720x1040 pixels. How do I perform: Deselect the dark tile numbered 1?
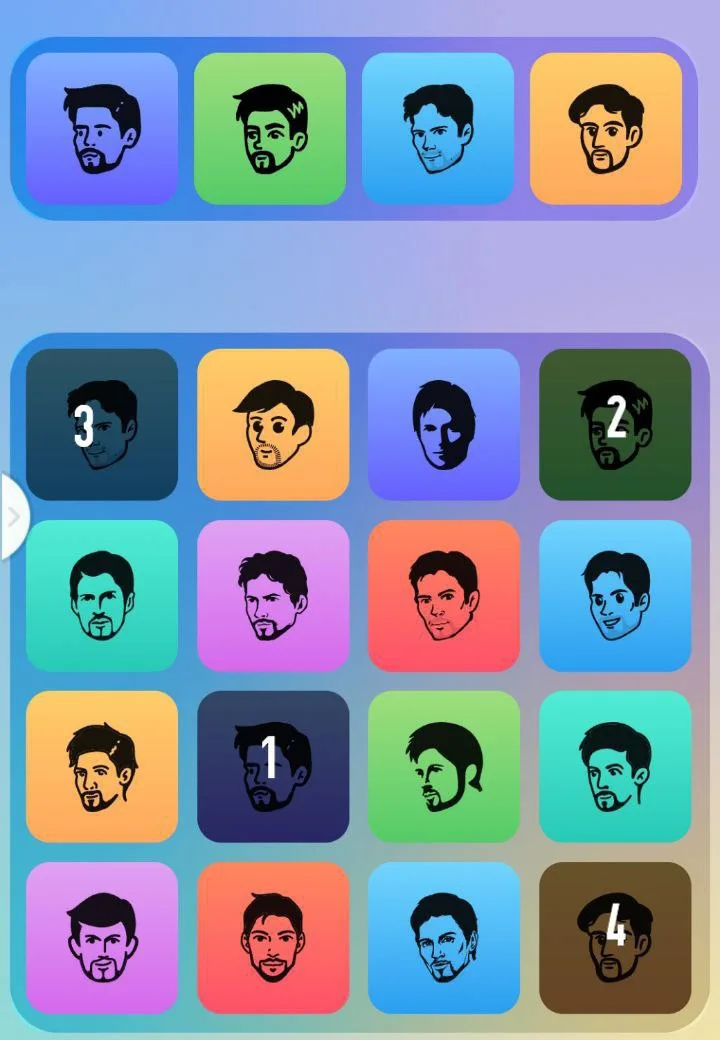pyautogui.click(x=273, y=766)
